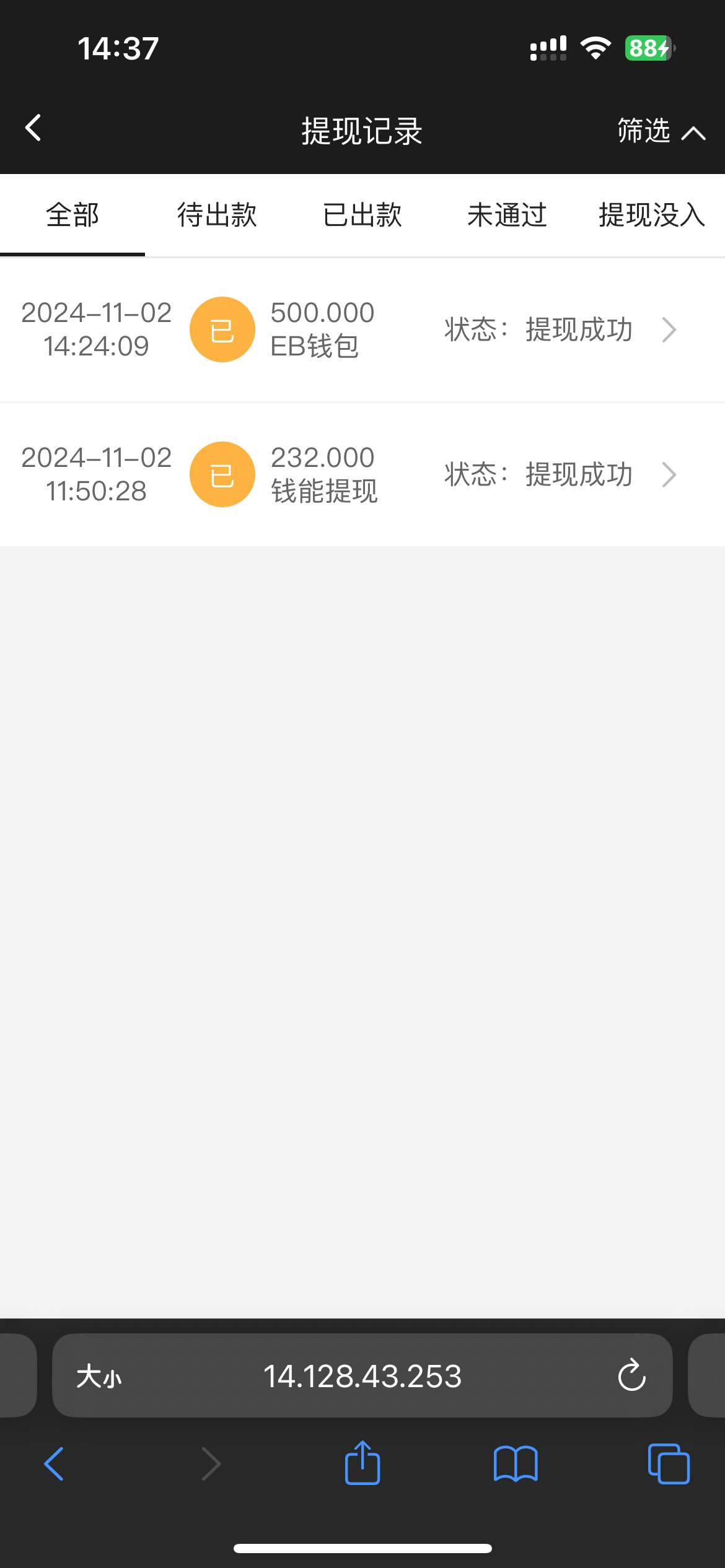The width and height of the screenshot is (725, 1568).
Task: Open the 大小 text size menu
Action: (99, 1377)
